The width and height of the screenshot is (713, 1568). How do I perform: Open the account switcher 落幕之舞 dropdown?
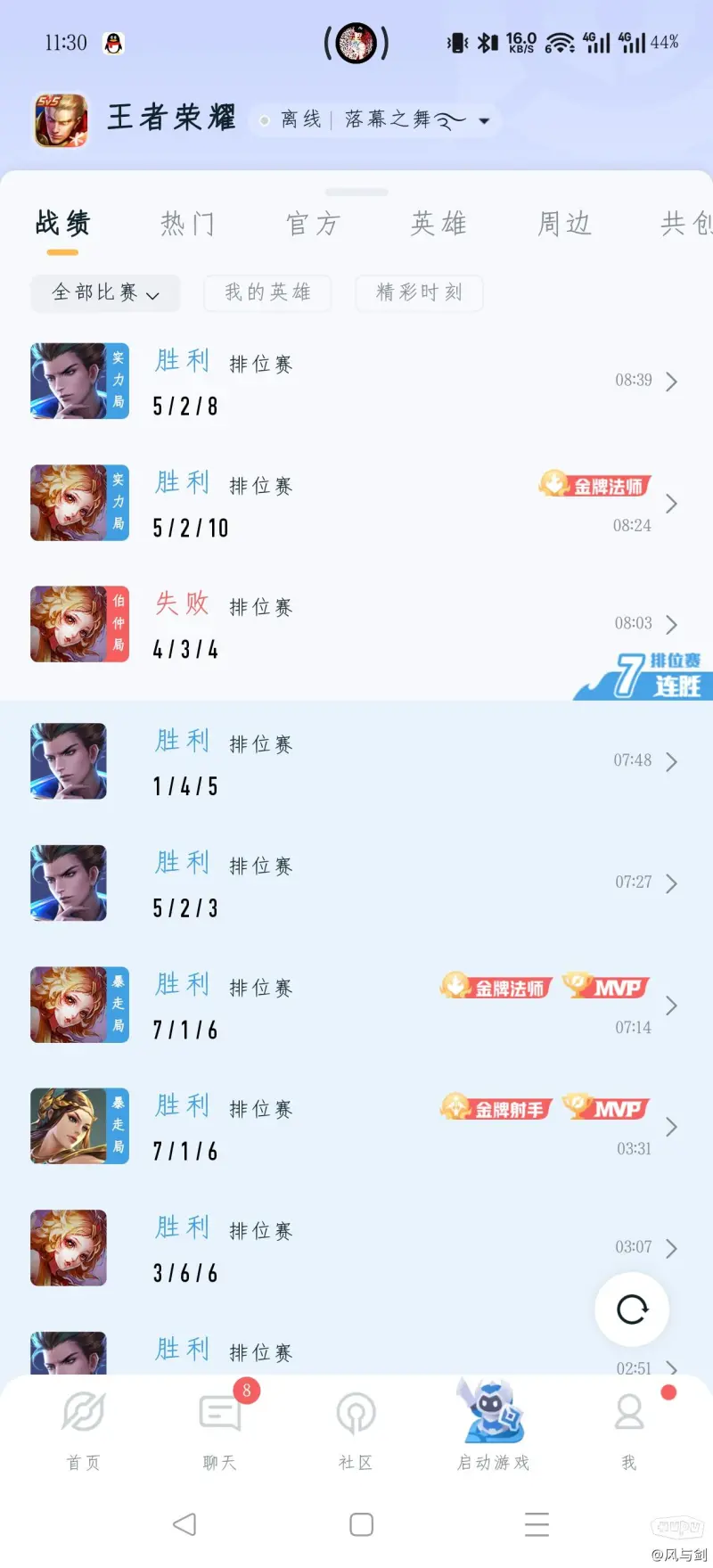point(417,120)
